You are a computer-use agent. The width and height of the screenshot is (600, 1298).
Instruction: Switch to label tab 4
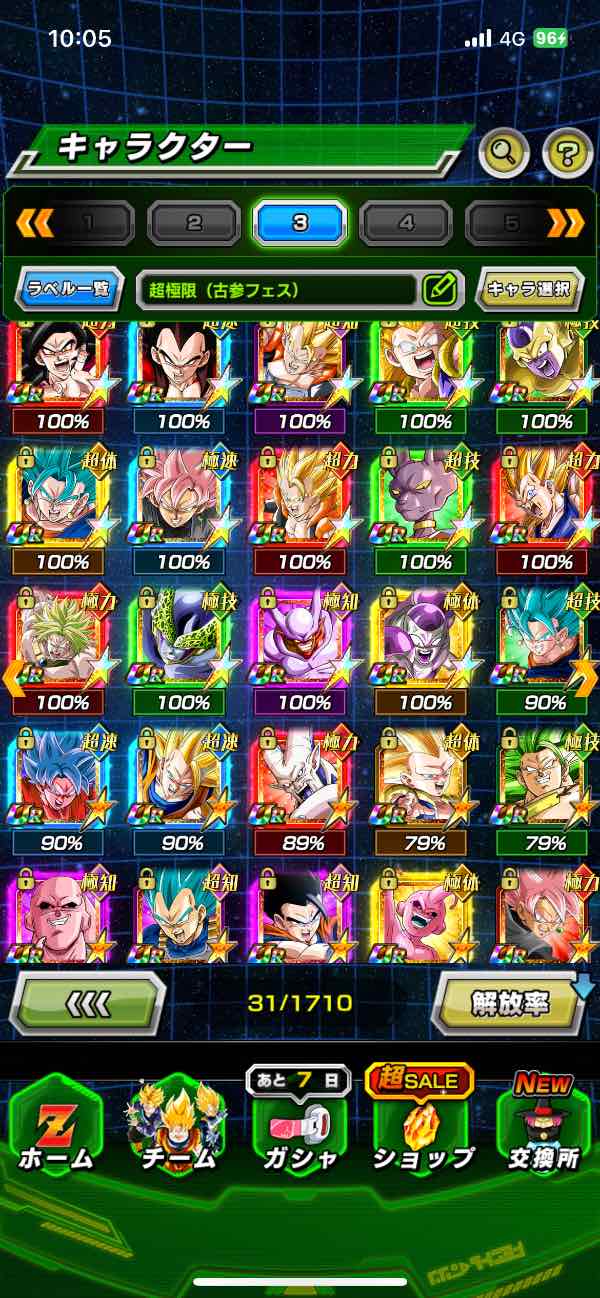click(x=406, y=223)
